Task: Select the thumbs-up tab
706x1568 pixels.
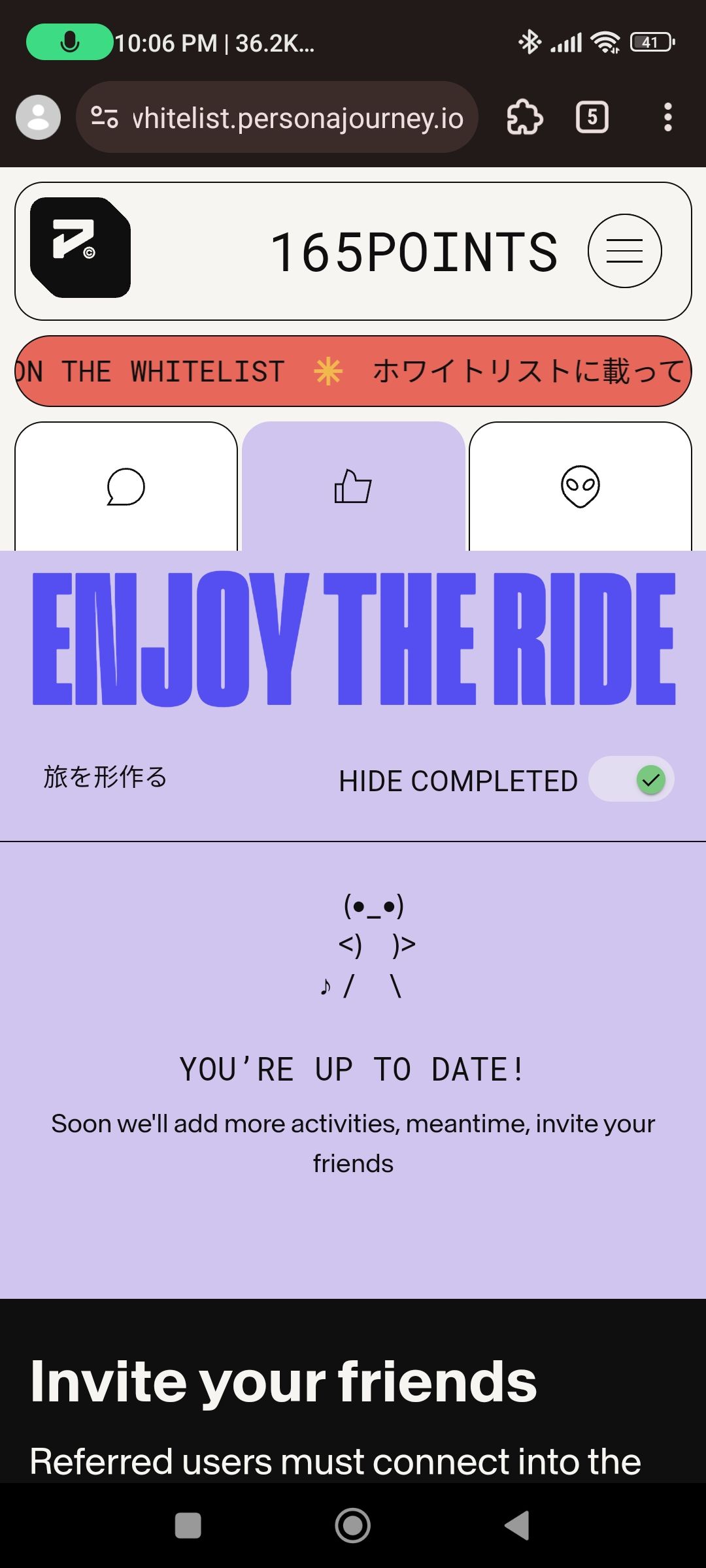Action: point(353,487)
